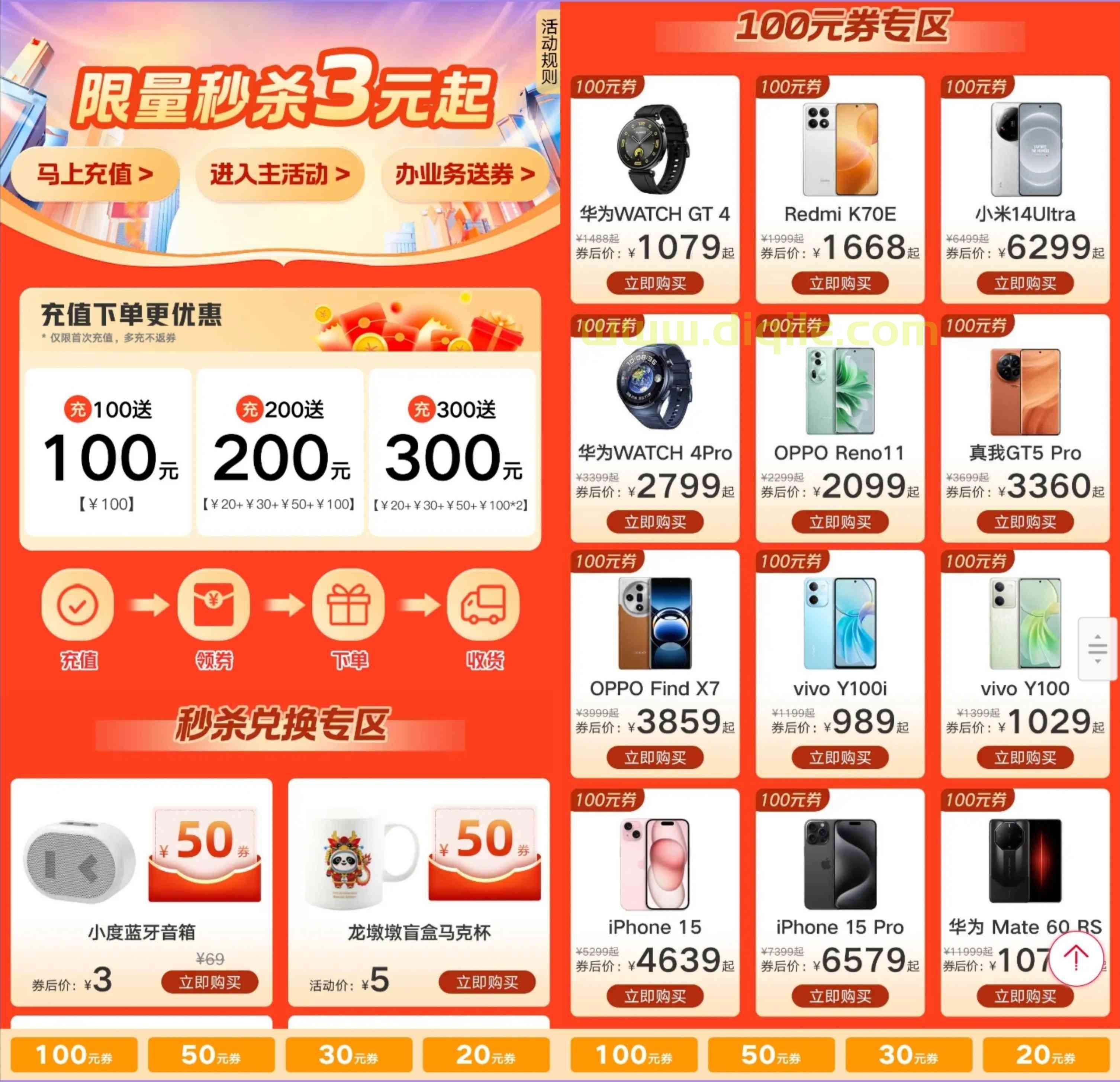Open 进入主活动 link button

(x=279, y=174)
